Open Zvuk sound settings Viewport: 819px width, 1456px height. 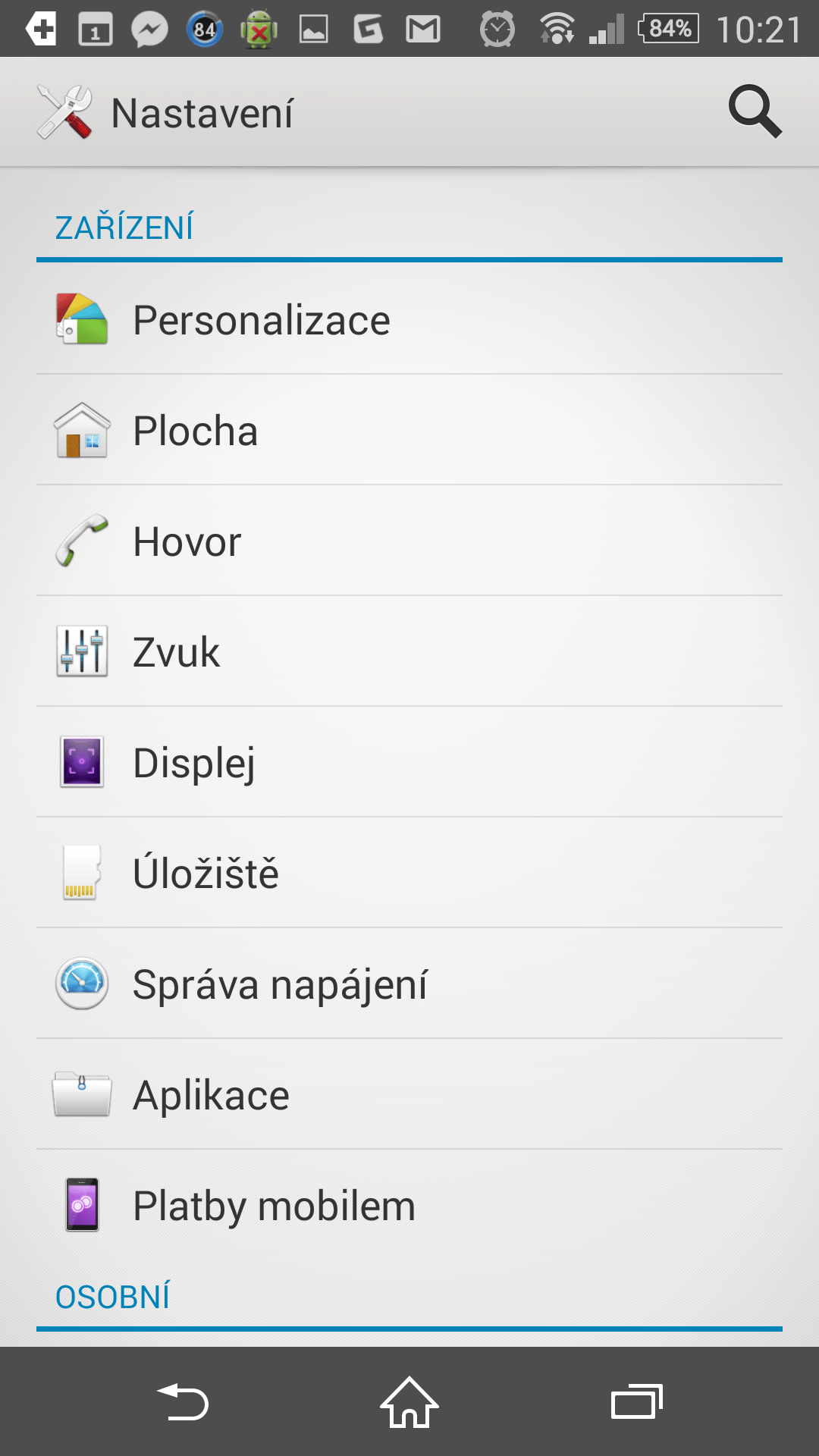(409, 651)
